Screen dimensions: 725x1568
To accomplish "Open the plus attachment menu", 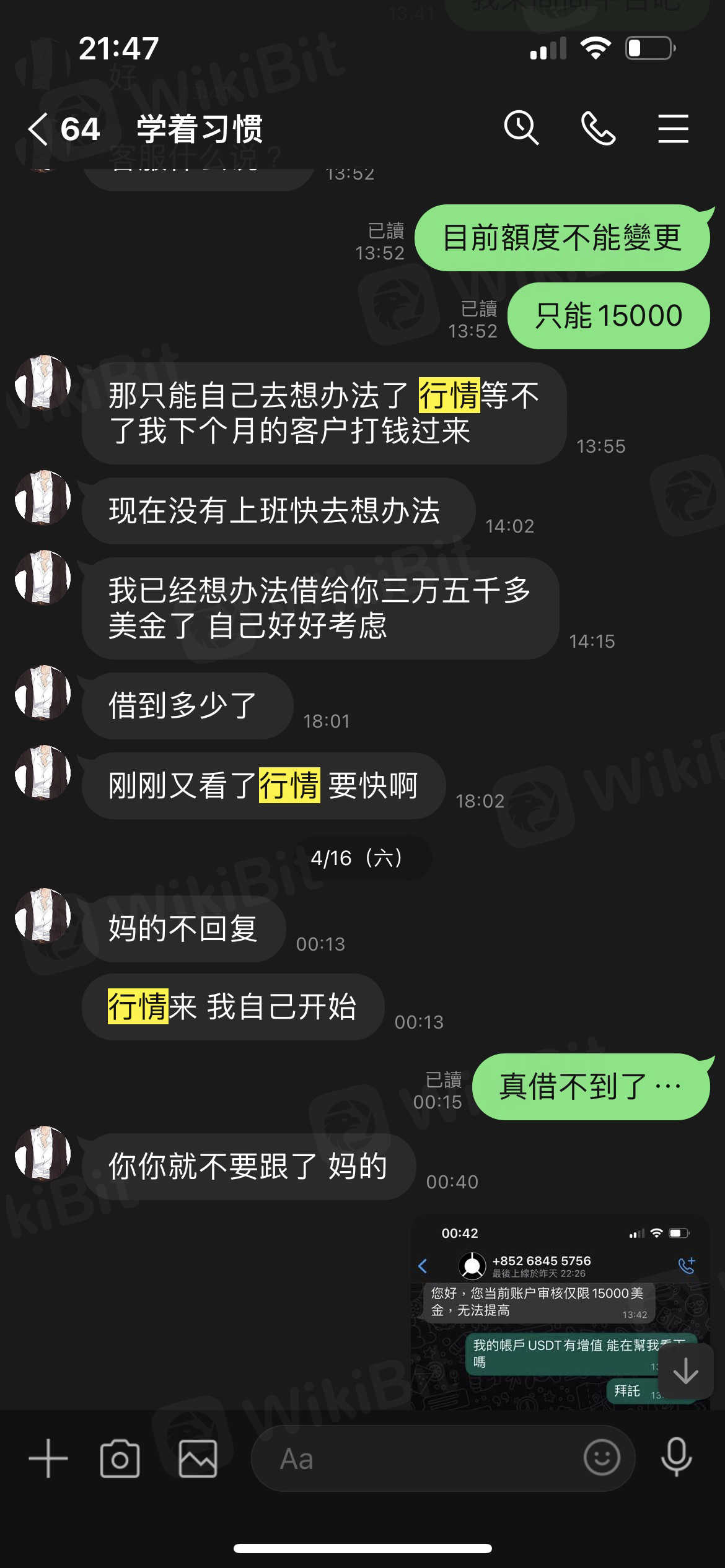I will point(48,1458).
